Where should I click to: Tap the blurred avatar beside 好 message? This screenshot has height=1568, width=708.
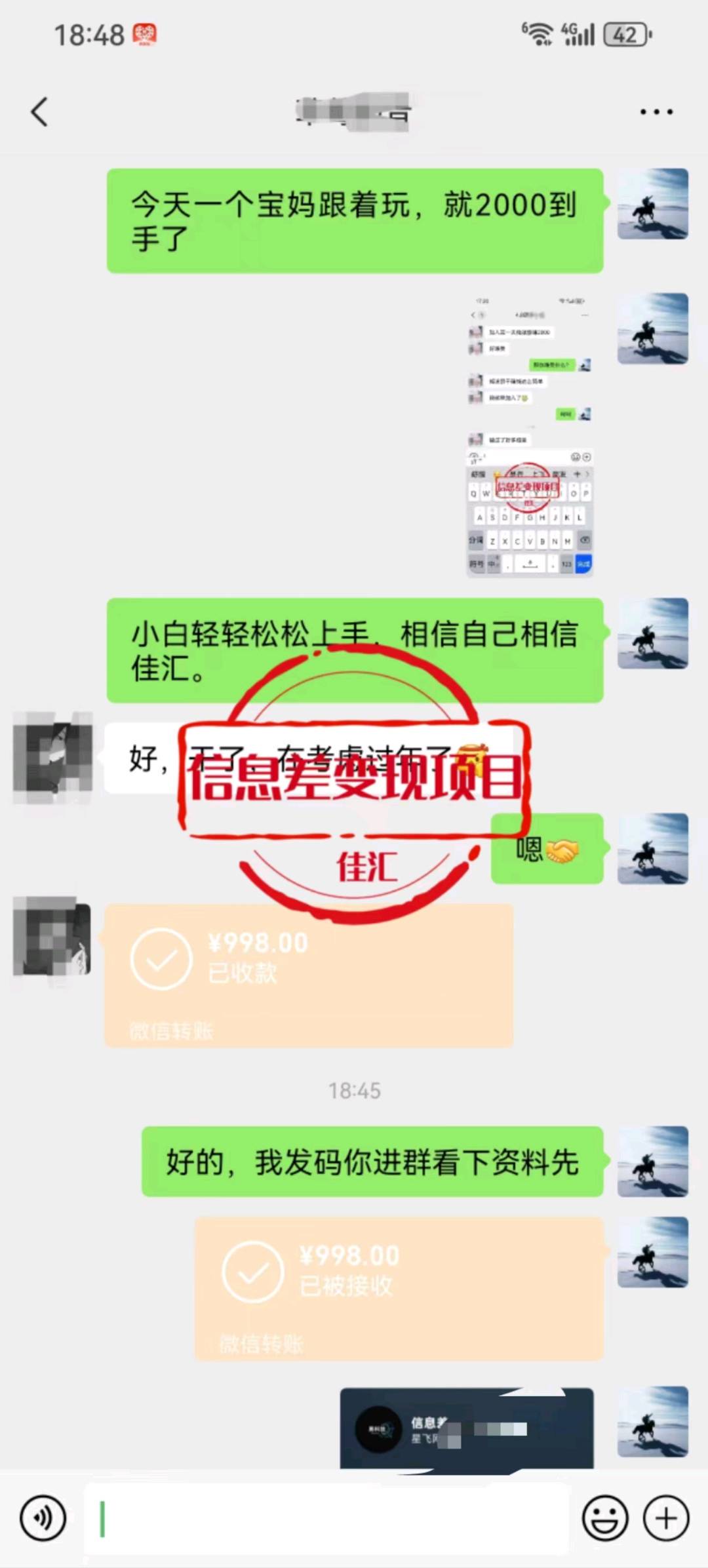pyautogui.click(x=52, y=757)
